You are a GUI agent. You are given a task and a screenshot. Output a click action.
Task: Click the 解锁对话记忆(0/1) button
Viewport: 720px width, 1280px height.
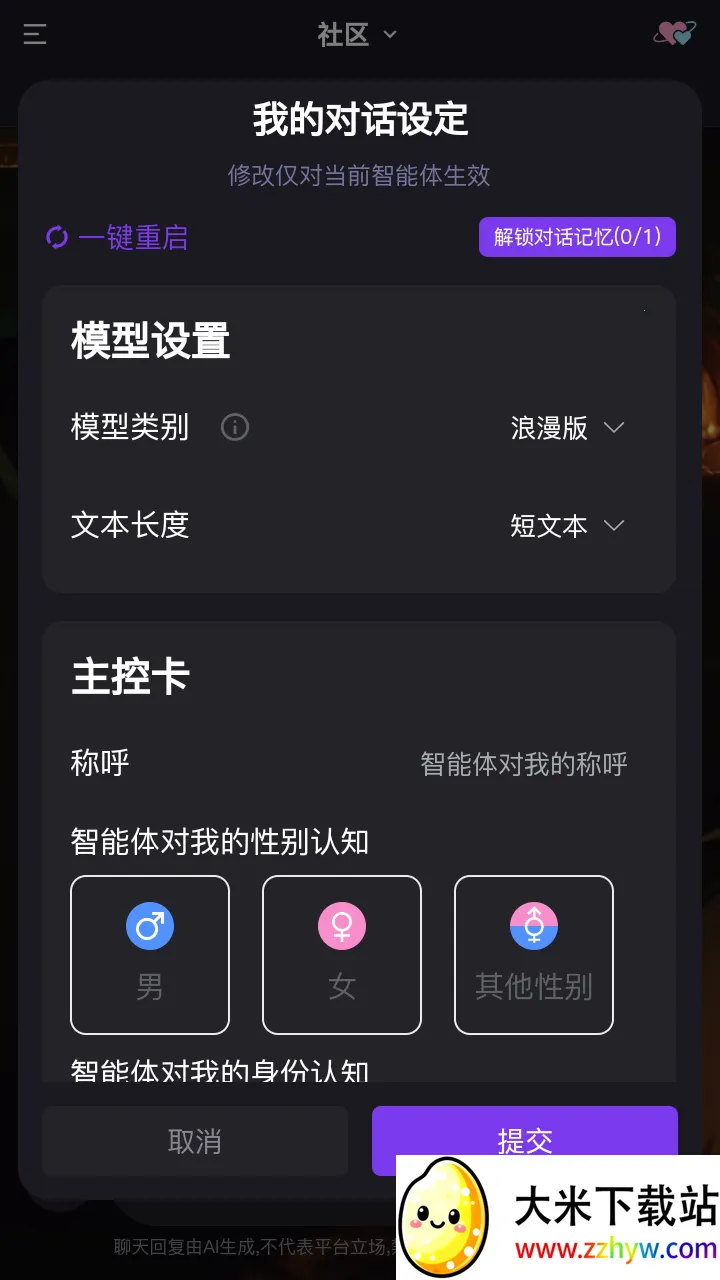[x=577, y=237]
